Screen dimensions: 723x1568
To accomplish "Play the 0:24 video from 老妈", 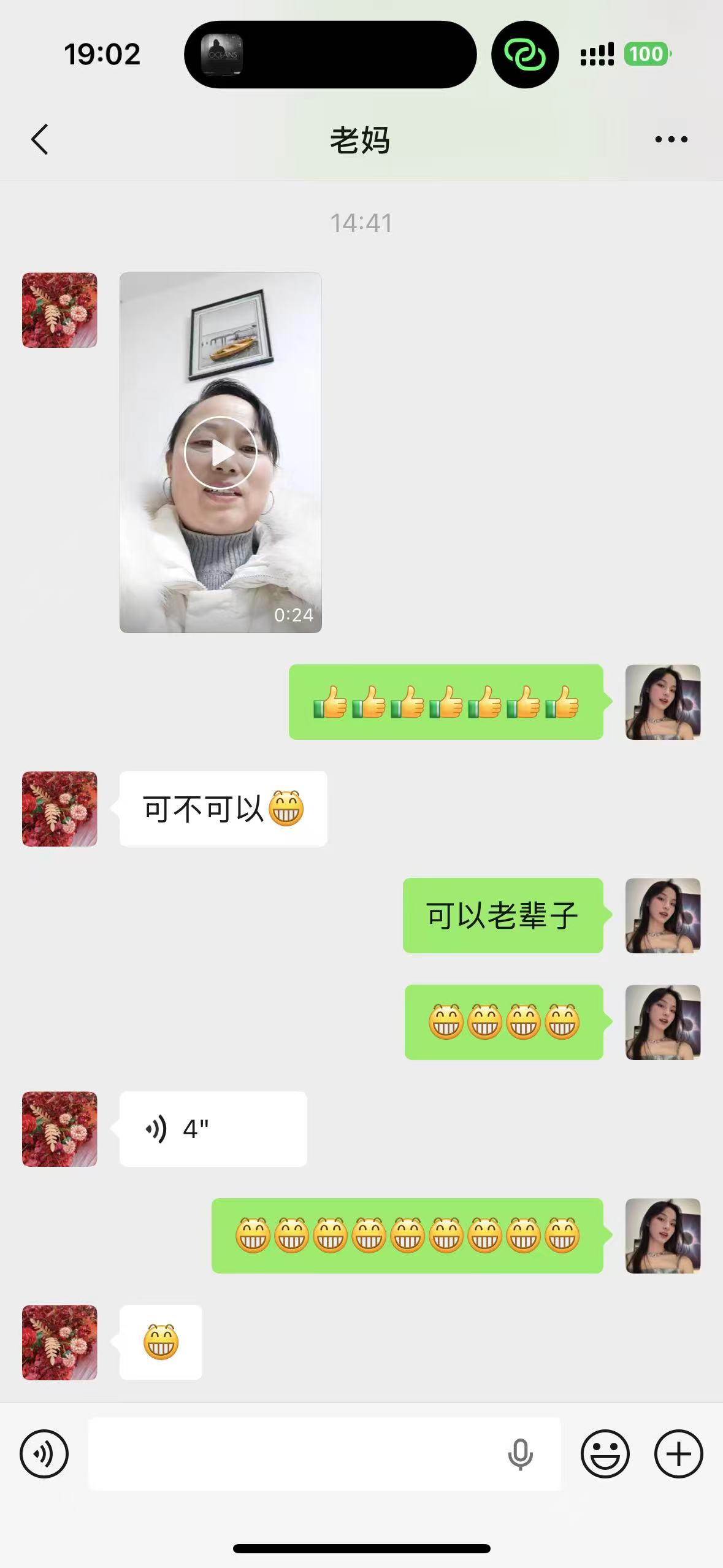I will 221,452.
